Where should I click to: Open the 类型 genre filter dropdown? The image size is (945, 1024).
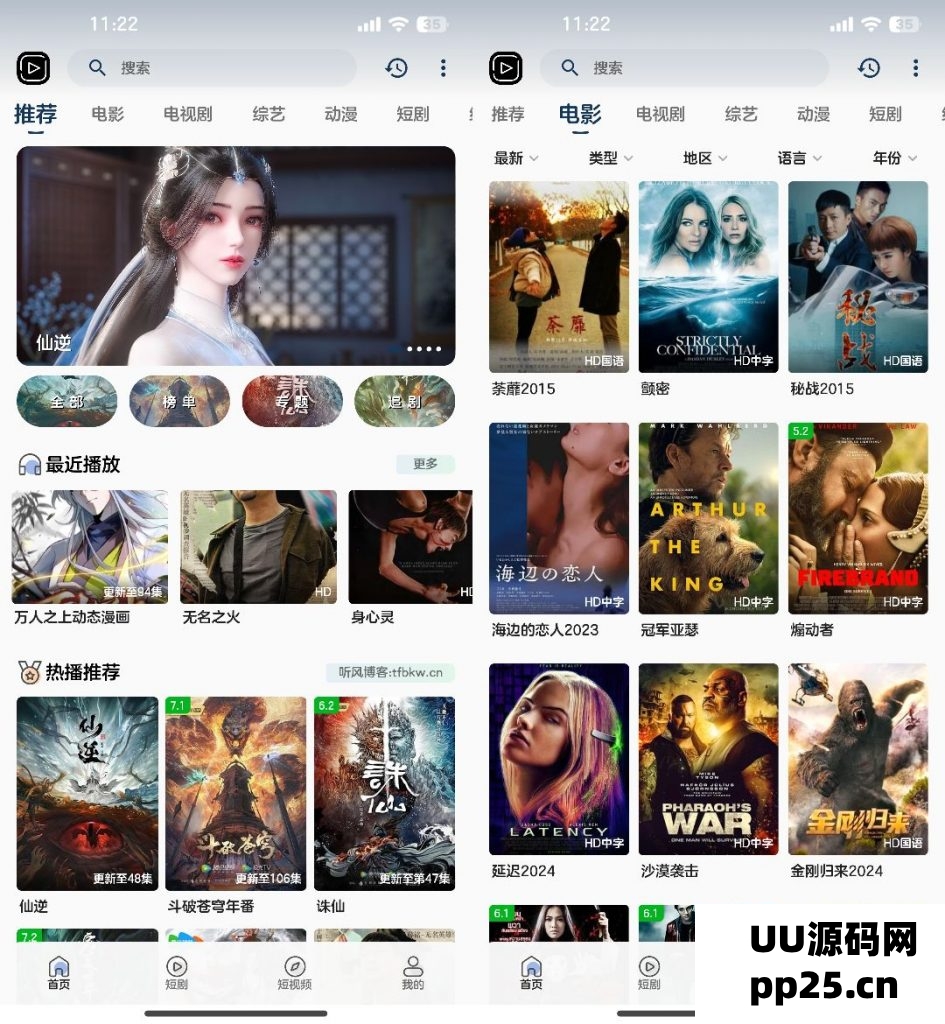click(608, 158)
